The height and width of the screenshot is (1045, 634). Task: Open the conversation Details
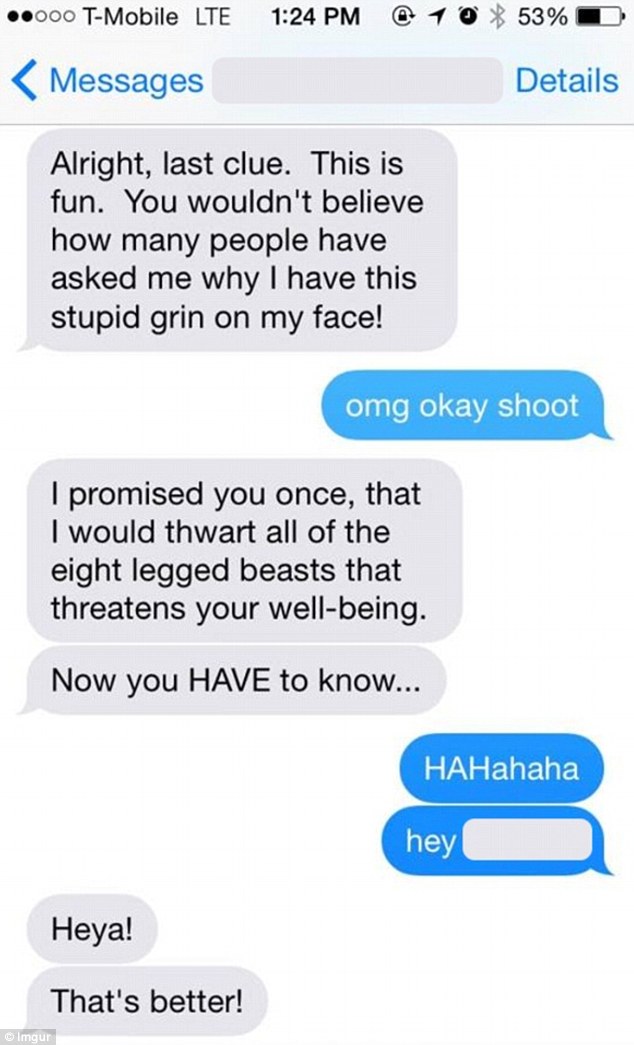[567, 81]
